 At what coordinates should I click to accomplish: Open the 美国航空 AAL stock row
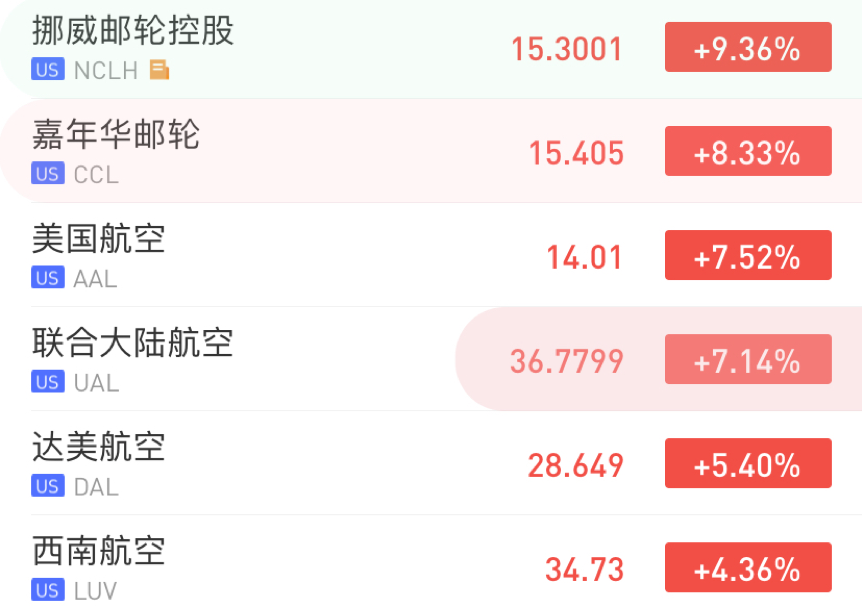point(300,256)
